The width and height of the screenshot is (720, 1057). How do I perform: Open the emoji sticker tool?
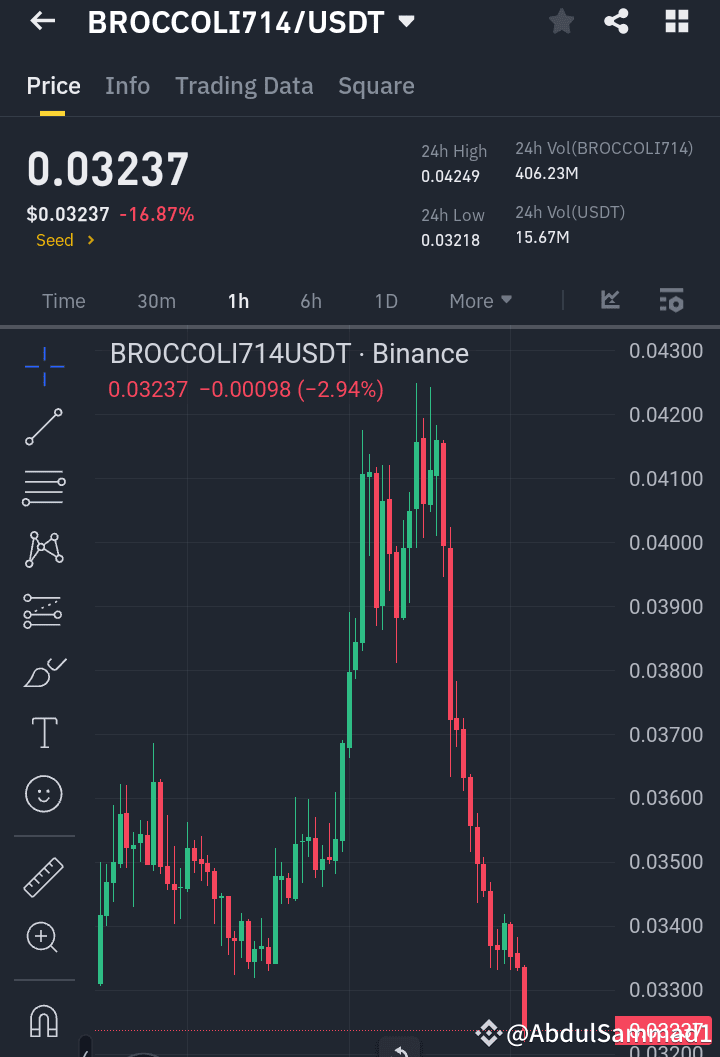(44, 793)
